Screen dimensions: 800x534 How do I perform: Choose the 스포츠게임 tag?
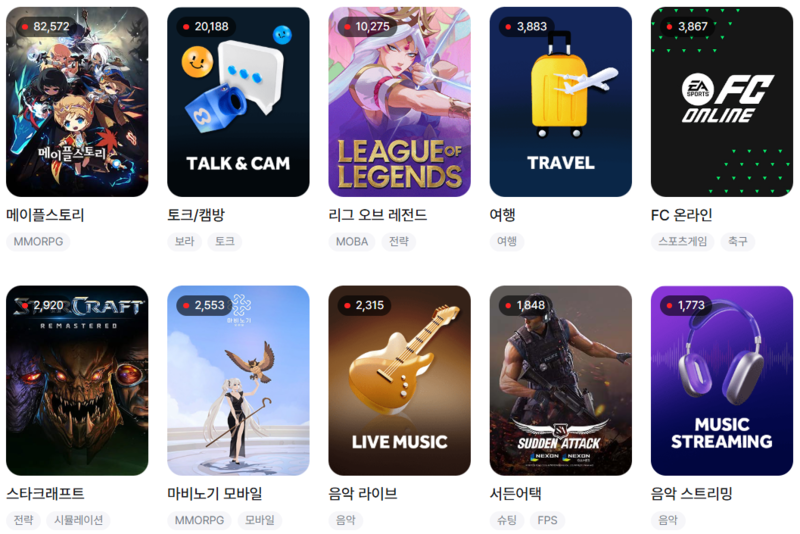[x=682, y=242]
